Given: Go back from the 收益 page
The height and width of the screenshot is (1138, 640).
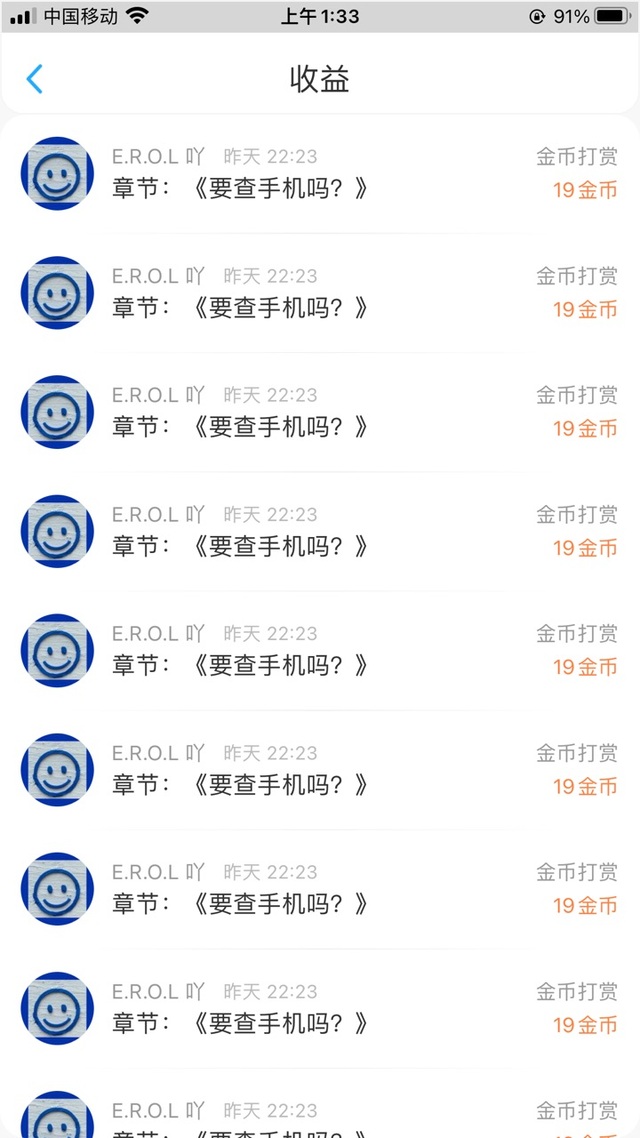Looking at the screenshot, I should (x=34, y=79).
